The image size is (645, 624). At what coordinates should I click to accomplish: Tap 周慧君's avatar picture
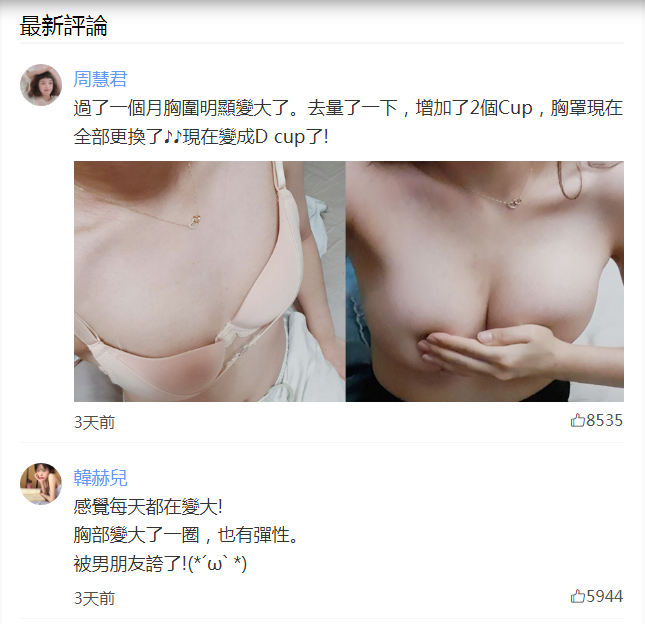(x=41, y=85)
